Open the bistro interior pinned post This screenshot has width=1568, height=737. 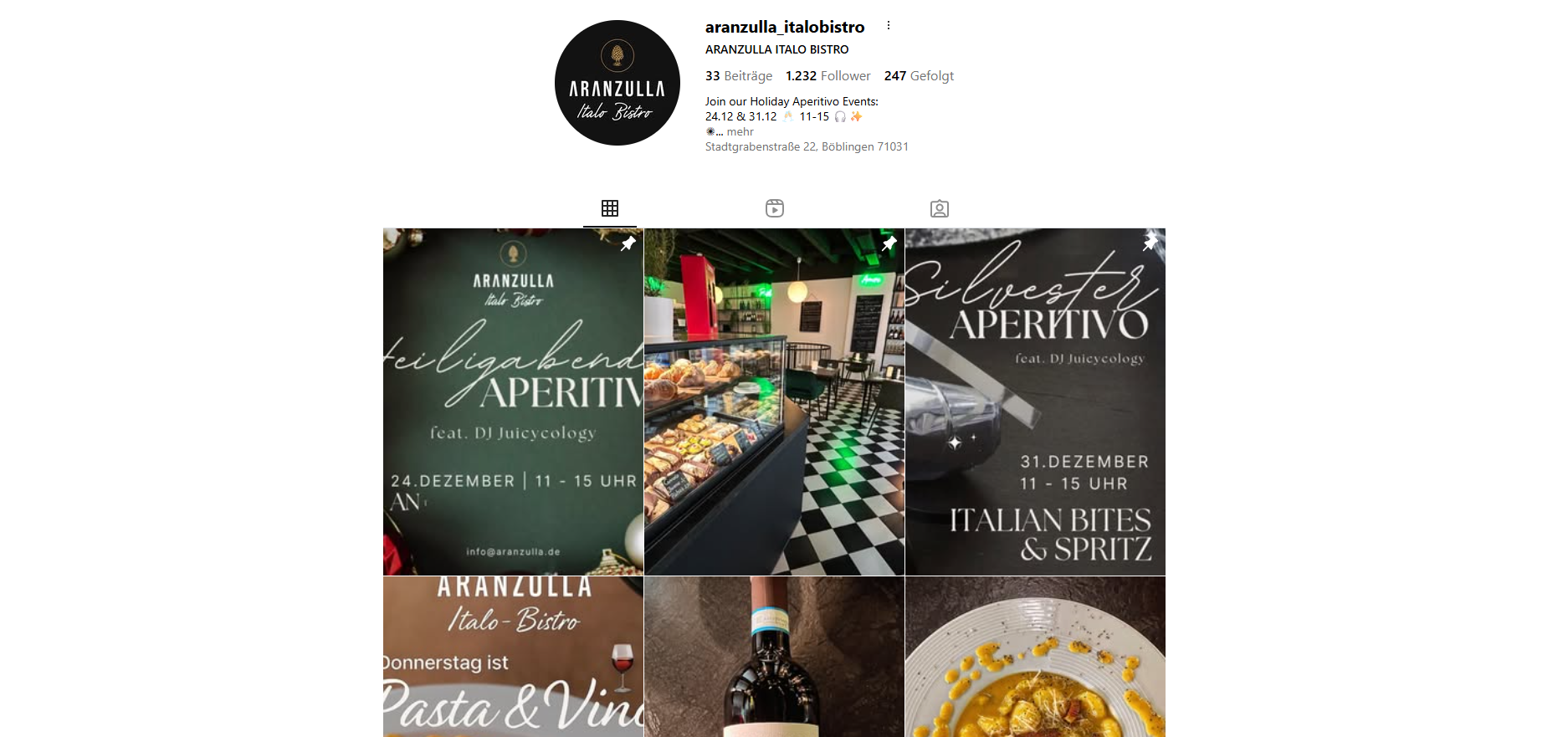point(774,402)
